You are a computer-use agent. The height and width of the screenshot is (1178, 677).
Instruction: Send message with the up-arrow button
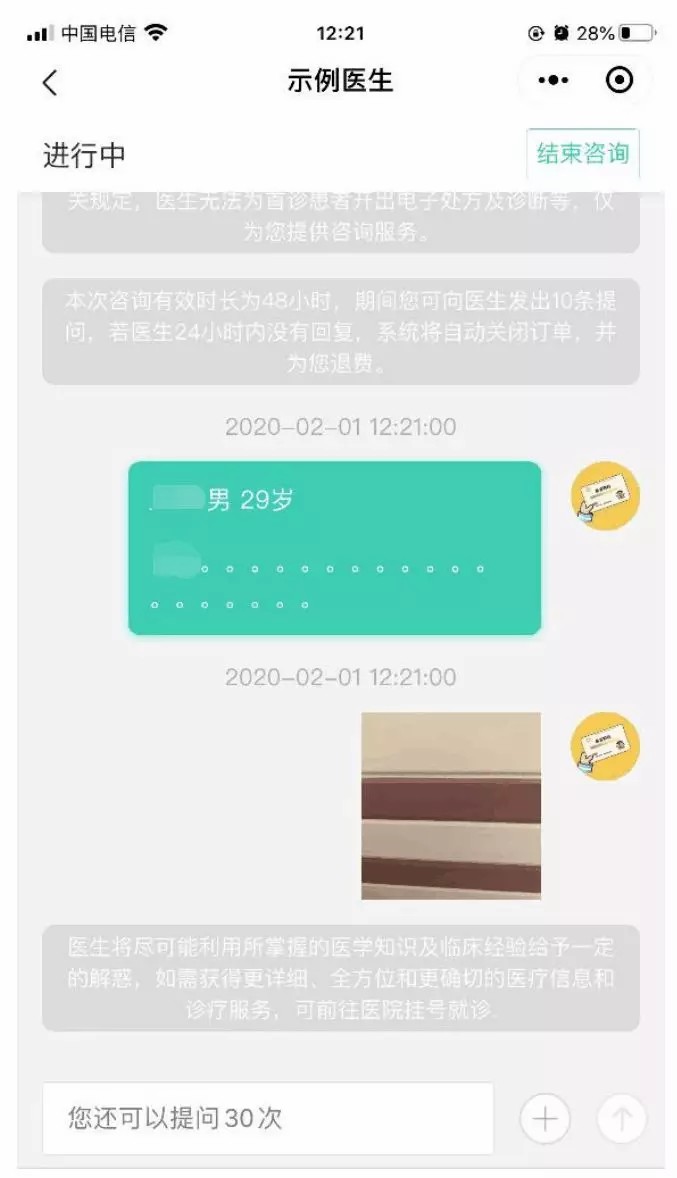coord(621,1119)
